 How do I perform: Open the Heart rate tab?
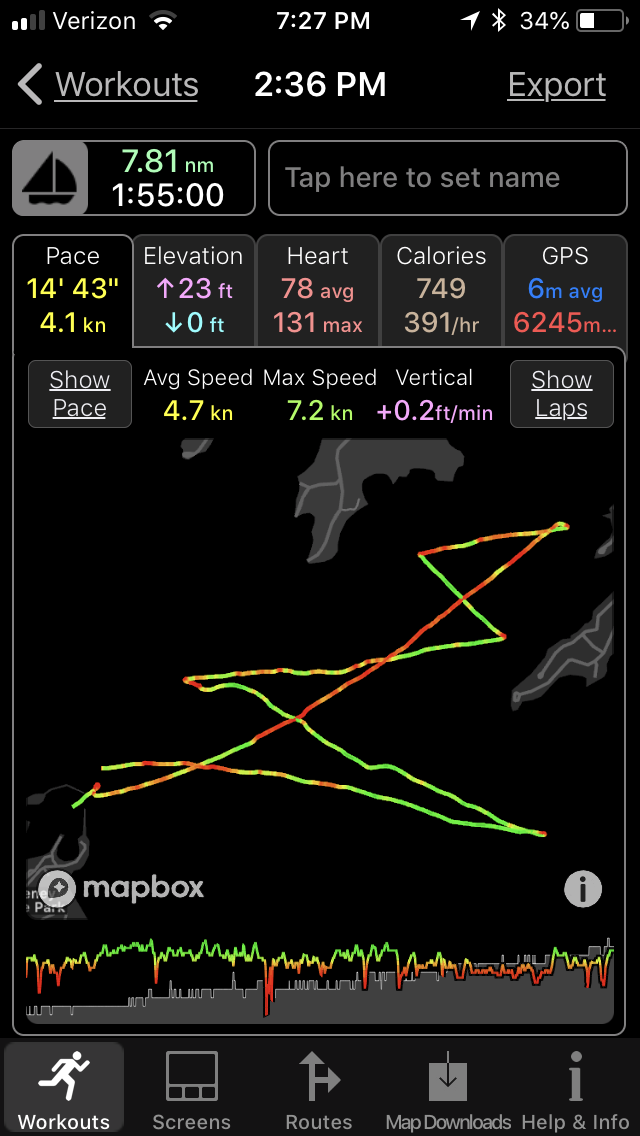point(317,291)
